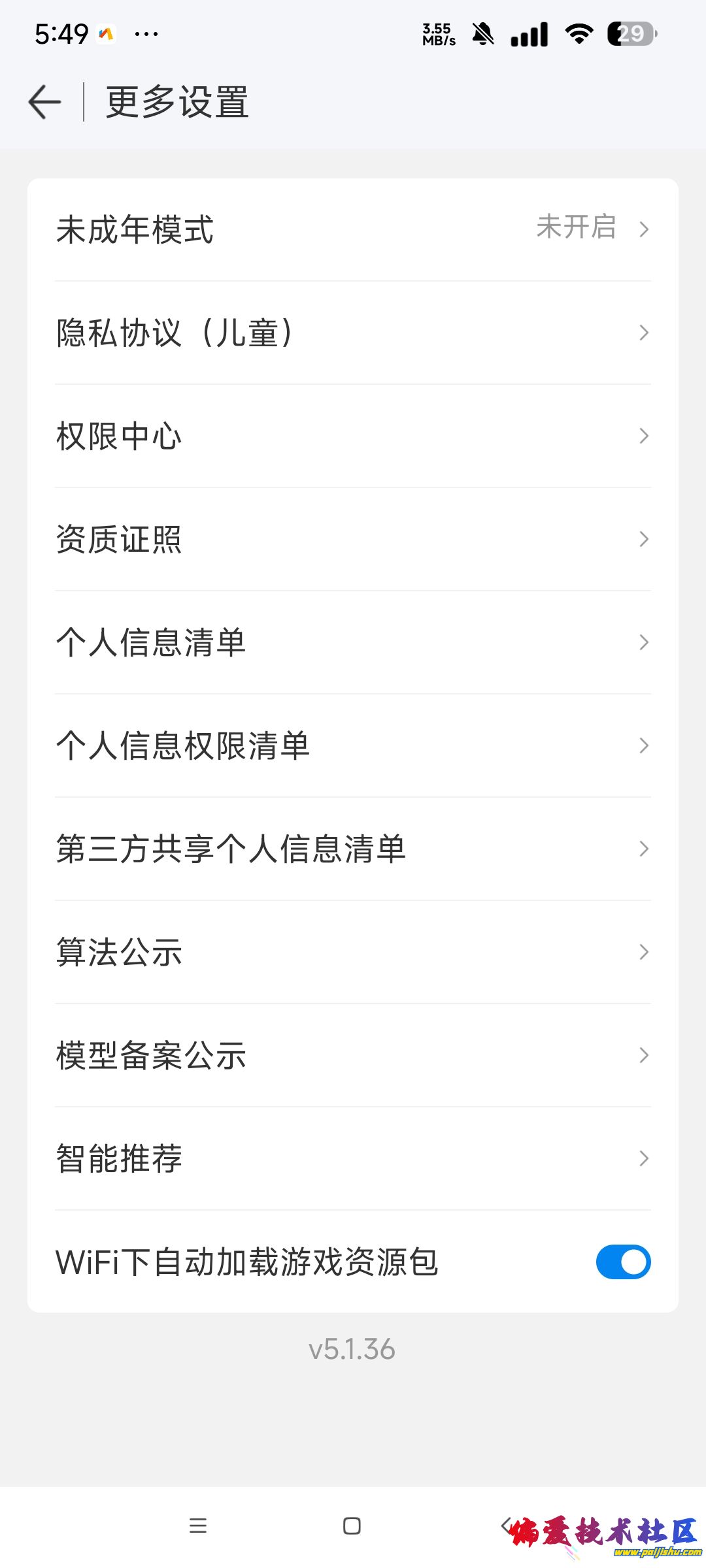Viewport: 706px width, 1568px height.
Task: Open 算法公示
Action: coord(353,953)
